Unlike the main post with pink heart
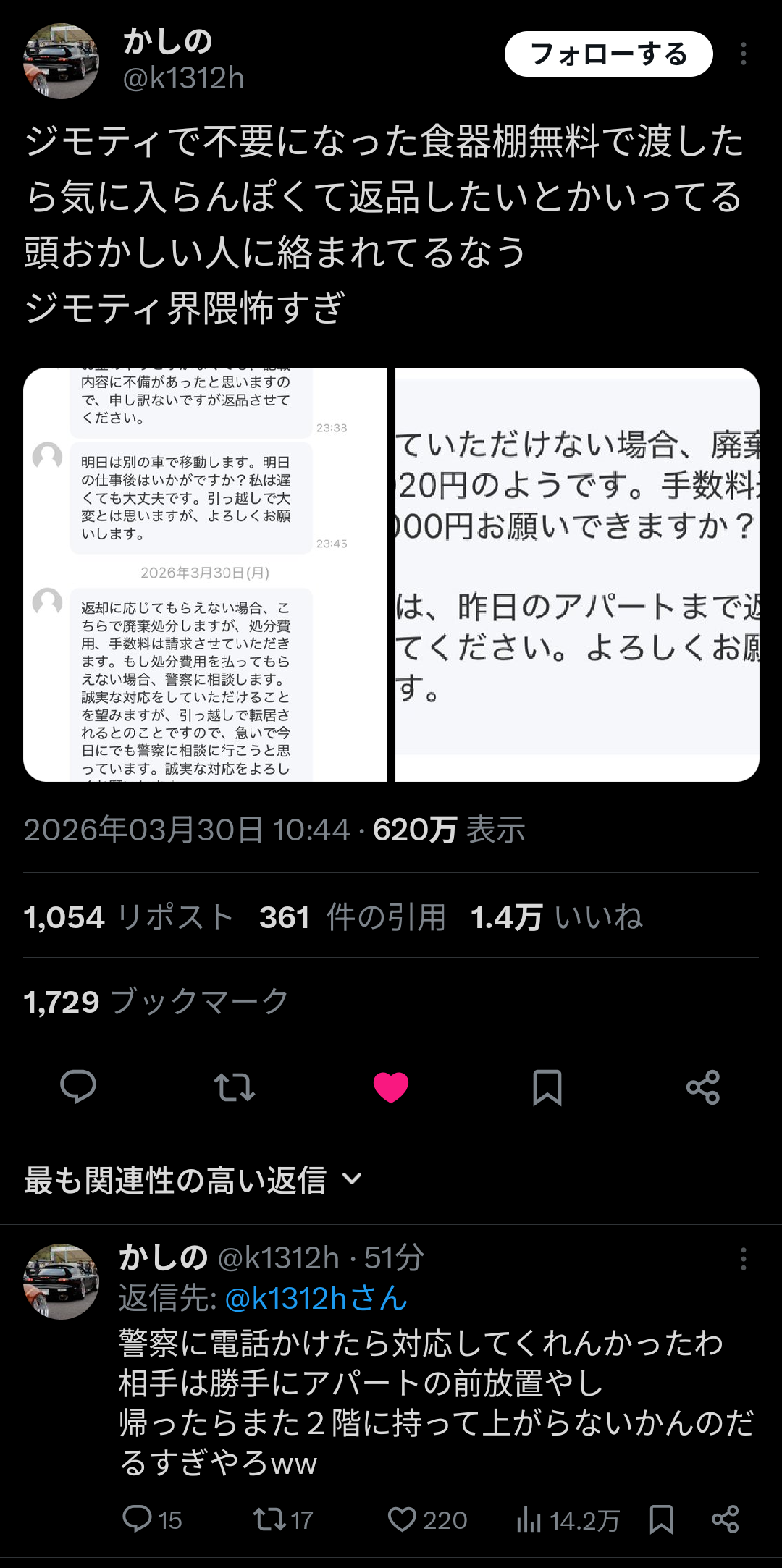The image size is (782, 1568). click(391, 1087)
